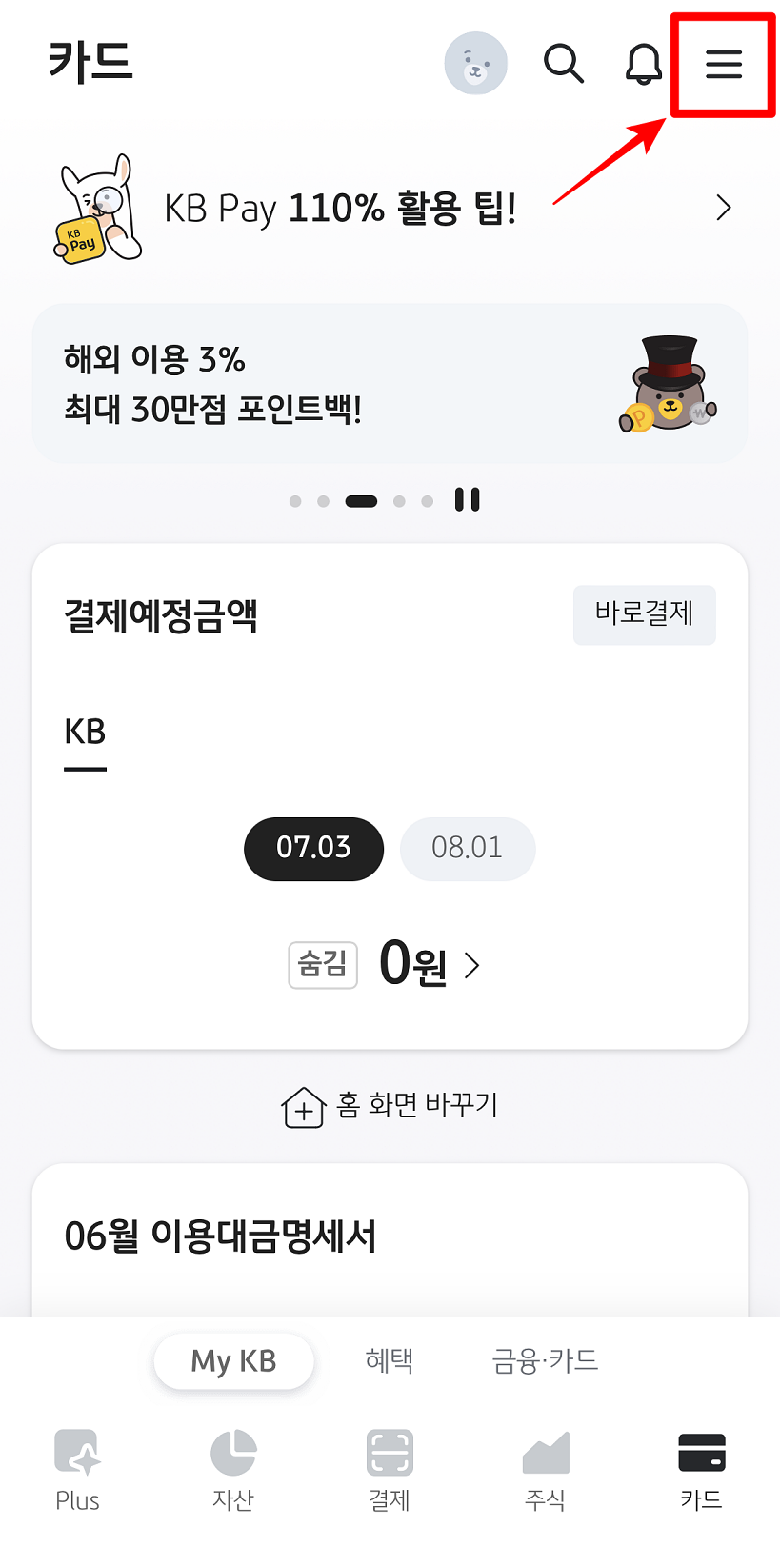This screenshot has width=780, height=1568.
Task: Tap the profile character icon
Action: (x=476, y=62)
